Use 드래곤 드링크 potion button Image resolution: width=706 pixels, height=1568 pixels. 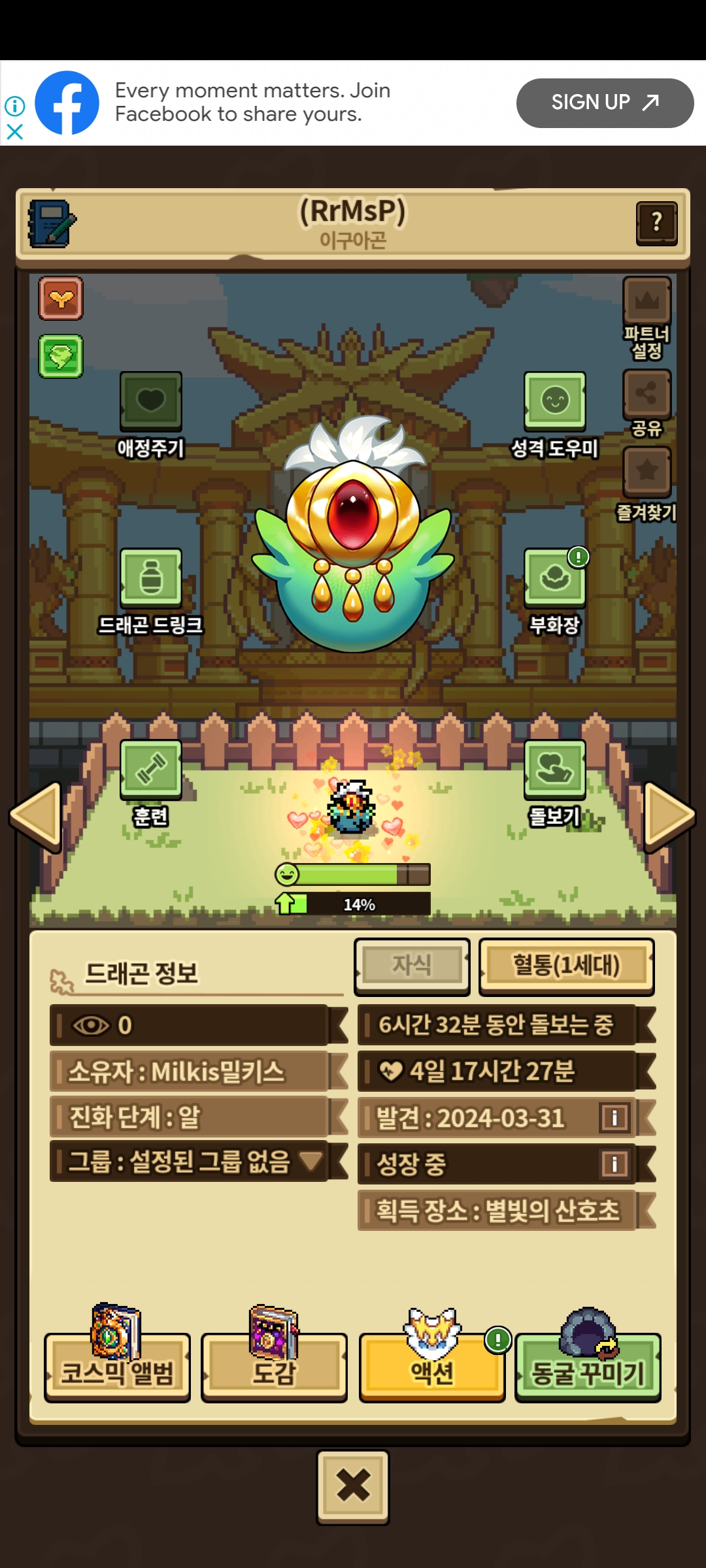tap(150, 578)
